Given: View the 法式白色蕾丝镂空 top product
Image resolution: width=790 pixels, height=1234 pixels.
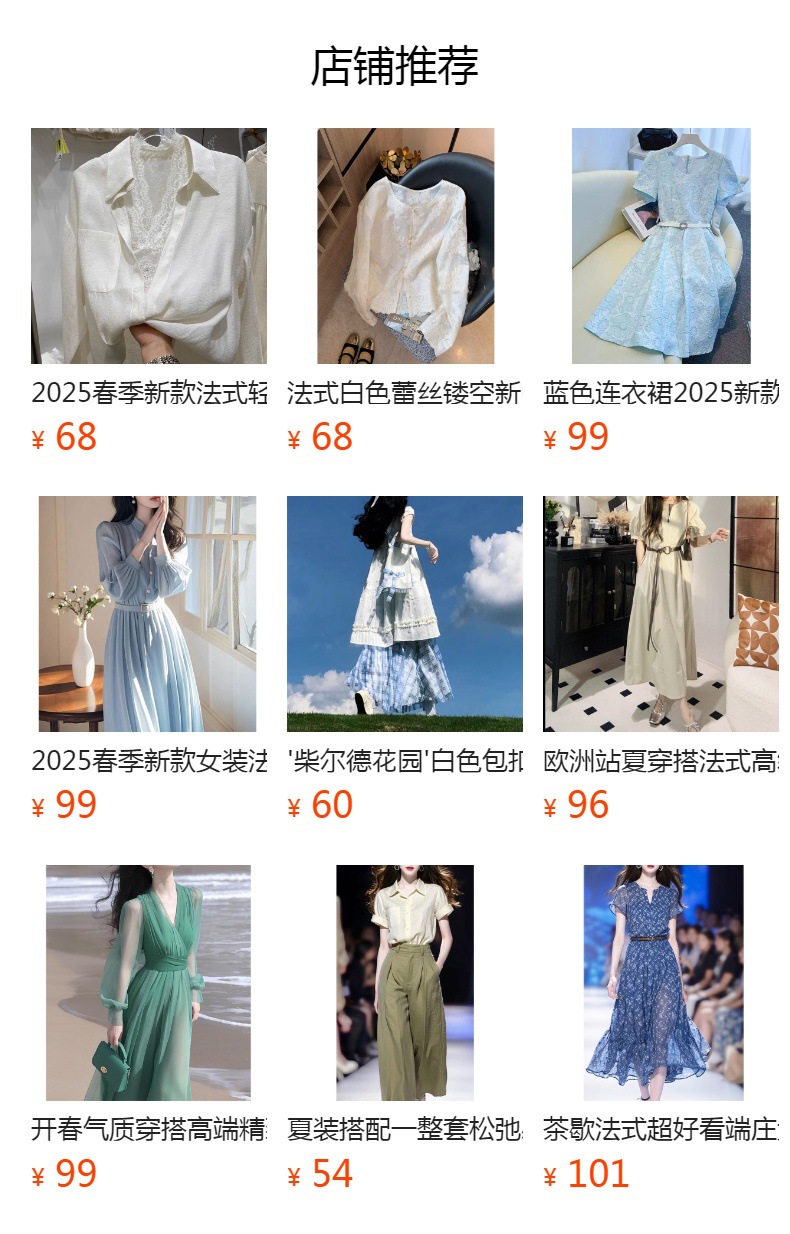Looking at the screenshot, I should [x=405, y=246].
